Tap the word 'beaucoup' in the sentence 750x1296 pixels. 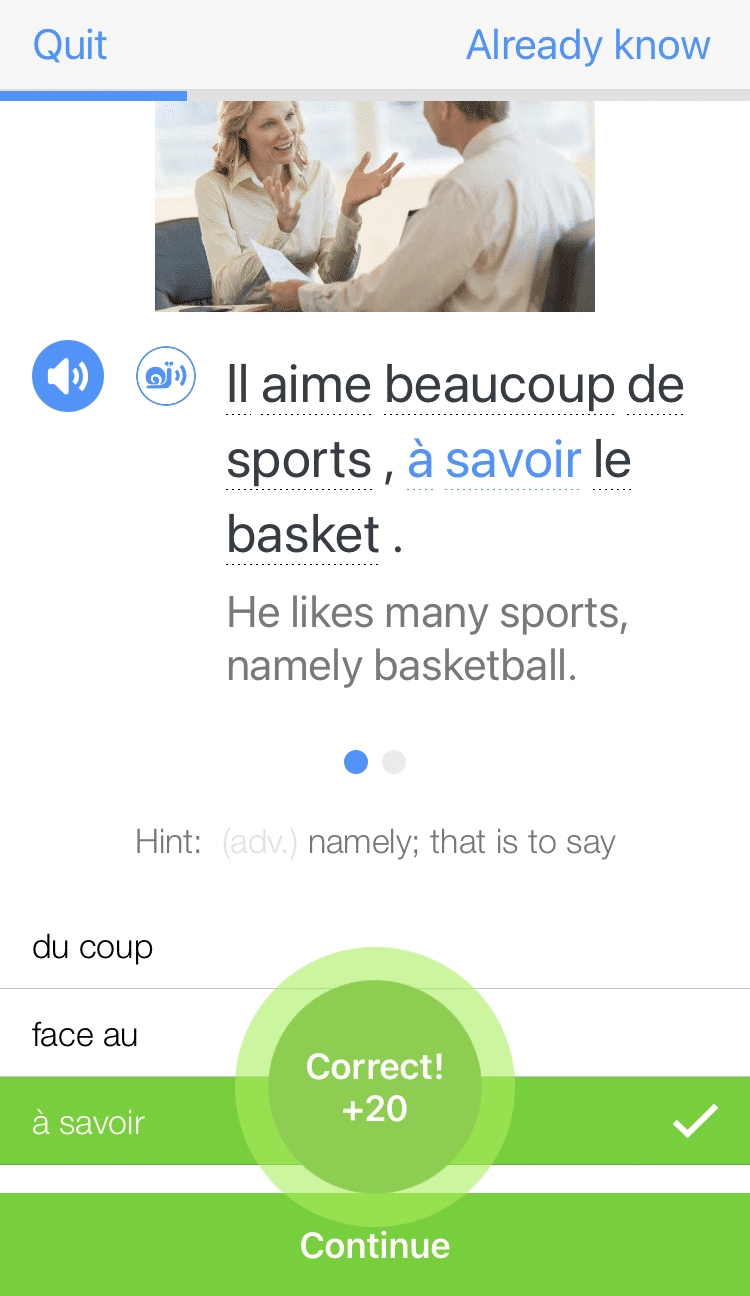tap(498, 385)
